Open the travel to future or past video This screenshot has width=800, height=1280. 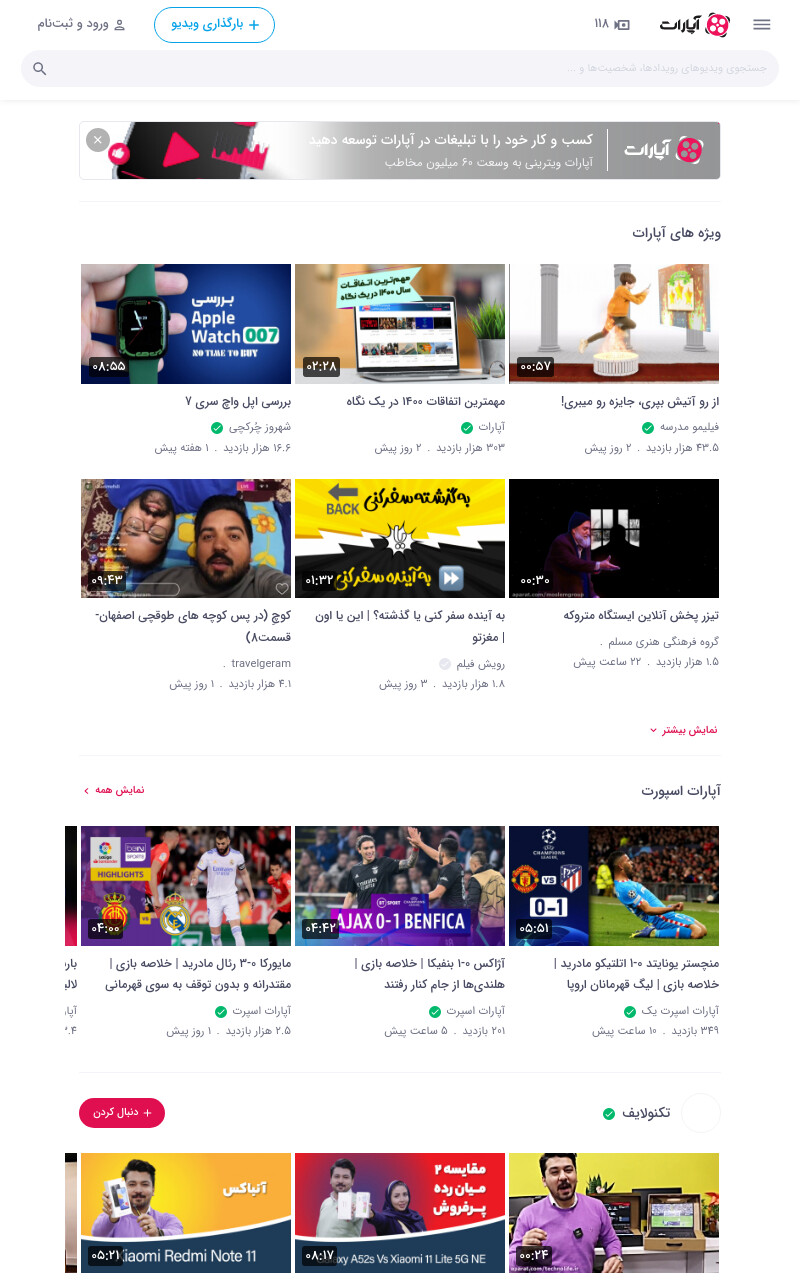400,538
